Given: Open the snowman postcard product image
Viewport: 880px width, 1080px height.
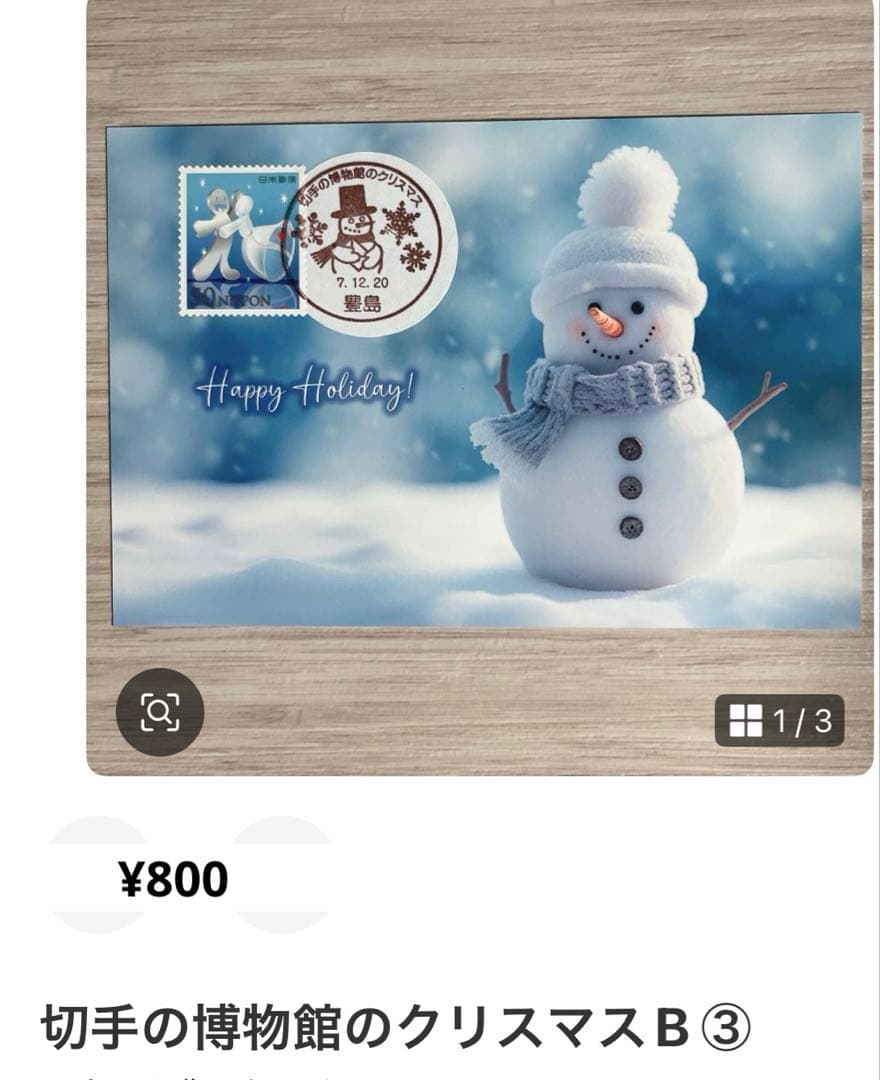Looking at the screenshot, I should coord(485,370).
